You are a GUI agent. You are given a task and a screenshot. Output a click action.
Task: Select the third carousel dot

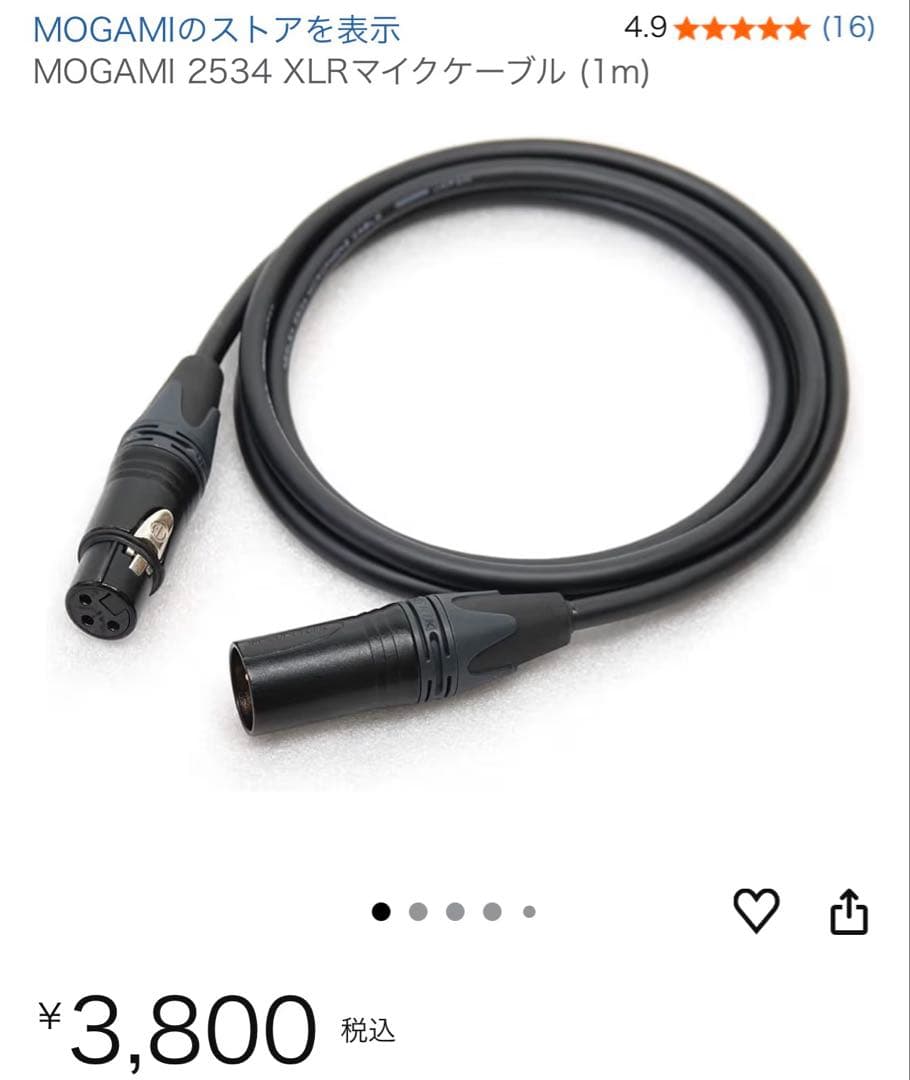point(454,911)
